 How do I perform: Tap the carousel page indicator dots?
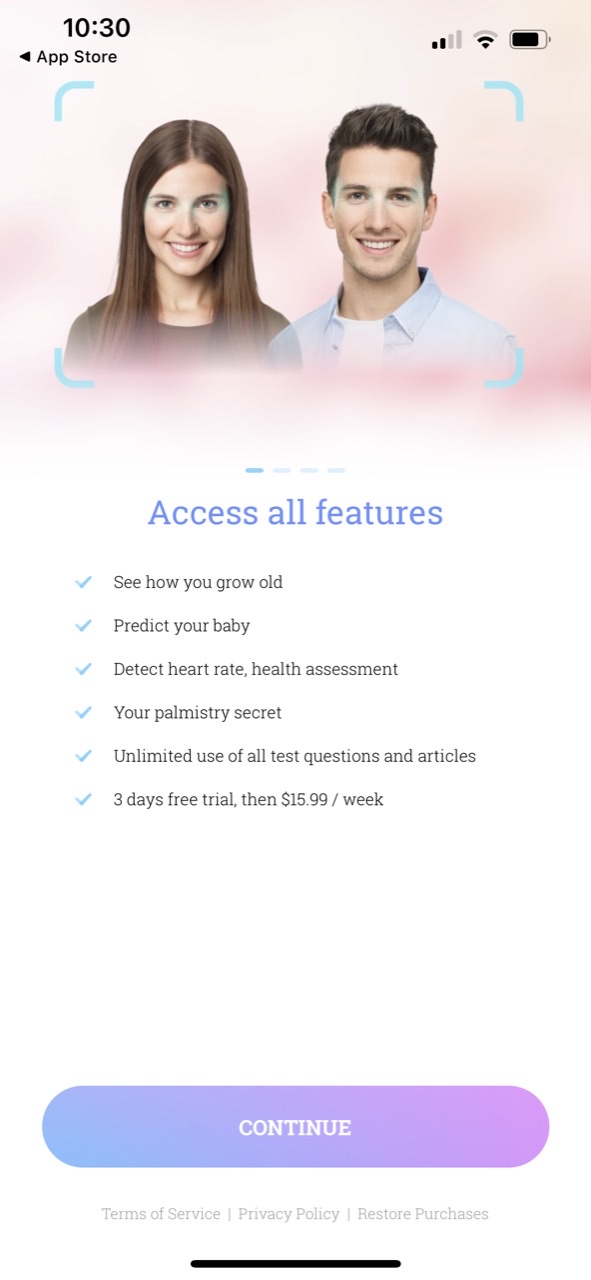pyautogui.click(x=295, y=470)
